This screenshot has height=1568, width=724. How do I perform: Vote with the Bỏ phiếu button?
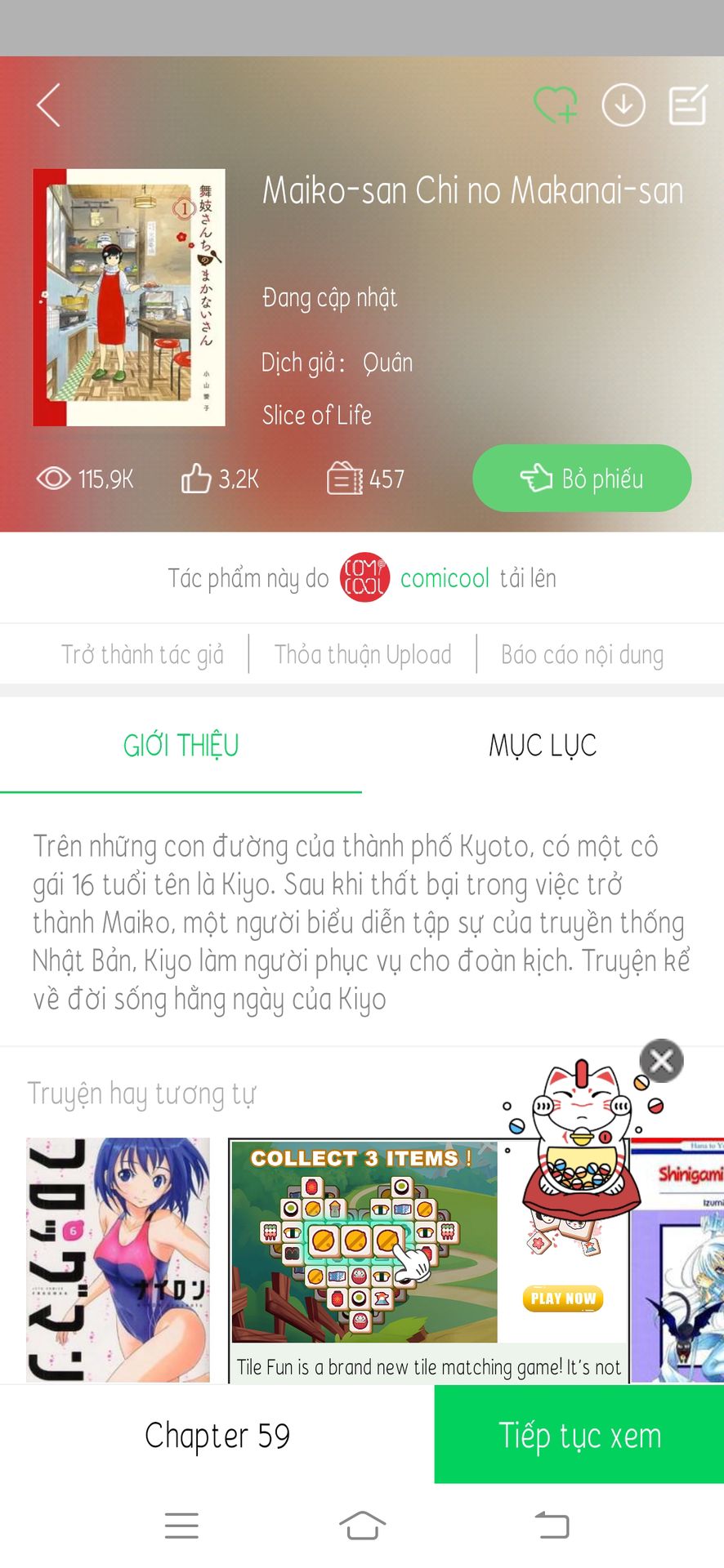tap(582, 479)
